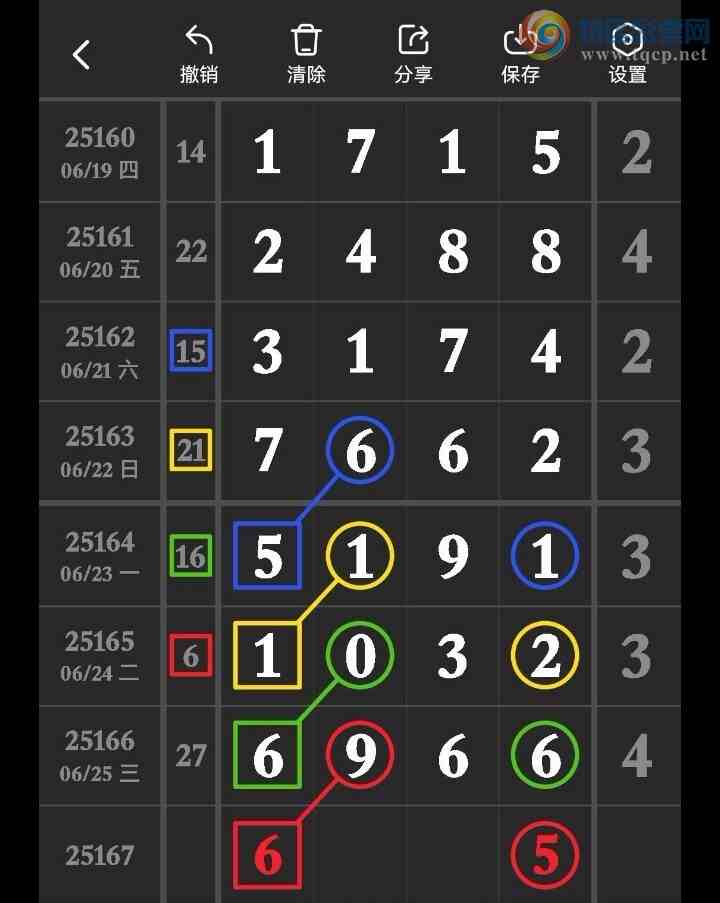720x903 pixels.
Task: Toggle the yellow circle on digit 1 in row 25164
Action: pos(359,556)
